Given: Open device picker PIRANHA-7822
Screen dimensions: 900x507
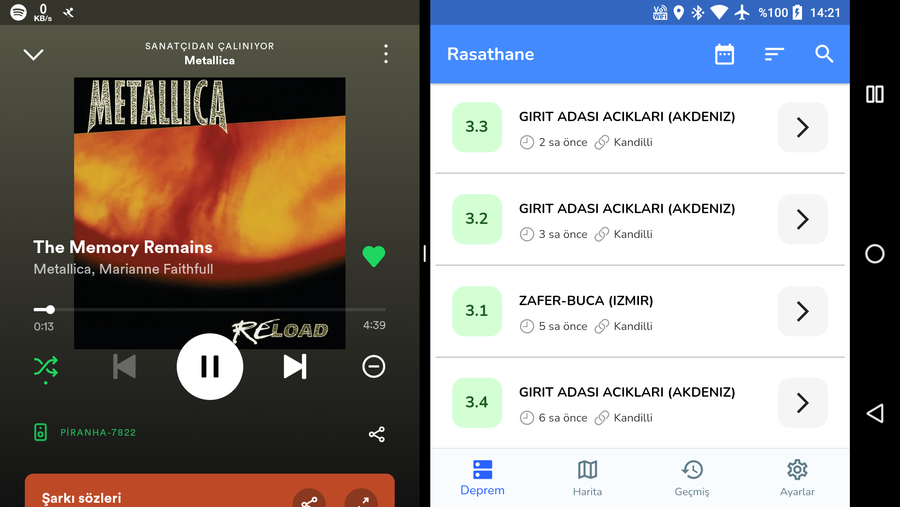Looking at the screenshot, I should pyautogui.click(x=86, y=432).
